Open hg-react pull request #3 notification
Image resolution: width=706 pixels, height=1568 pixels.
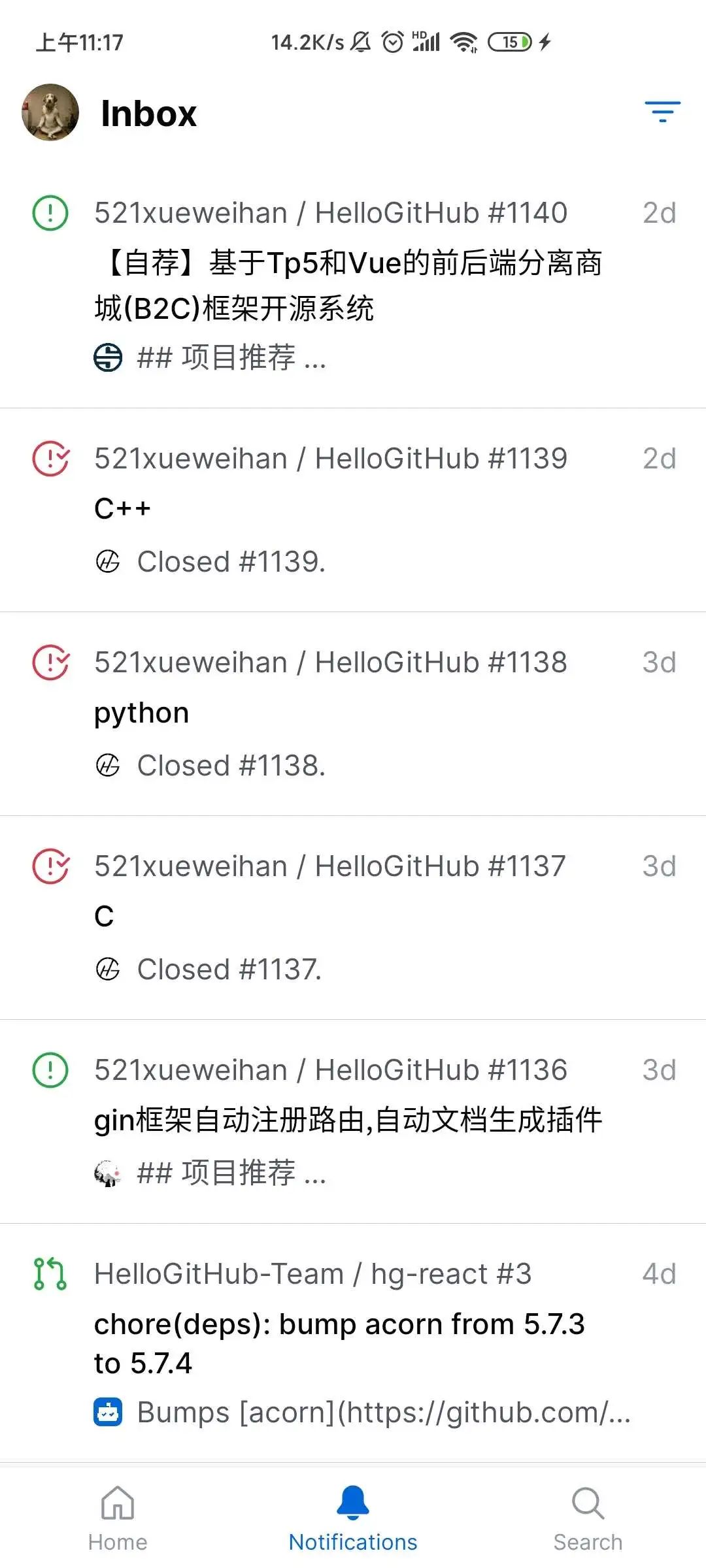(x=353, y=1343)
